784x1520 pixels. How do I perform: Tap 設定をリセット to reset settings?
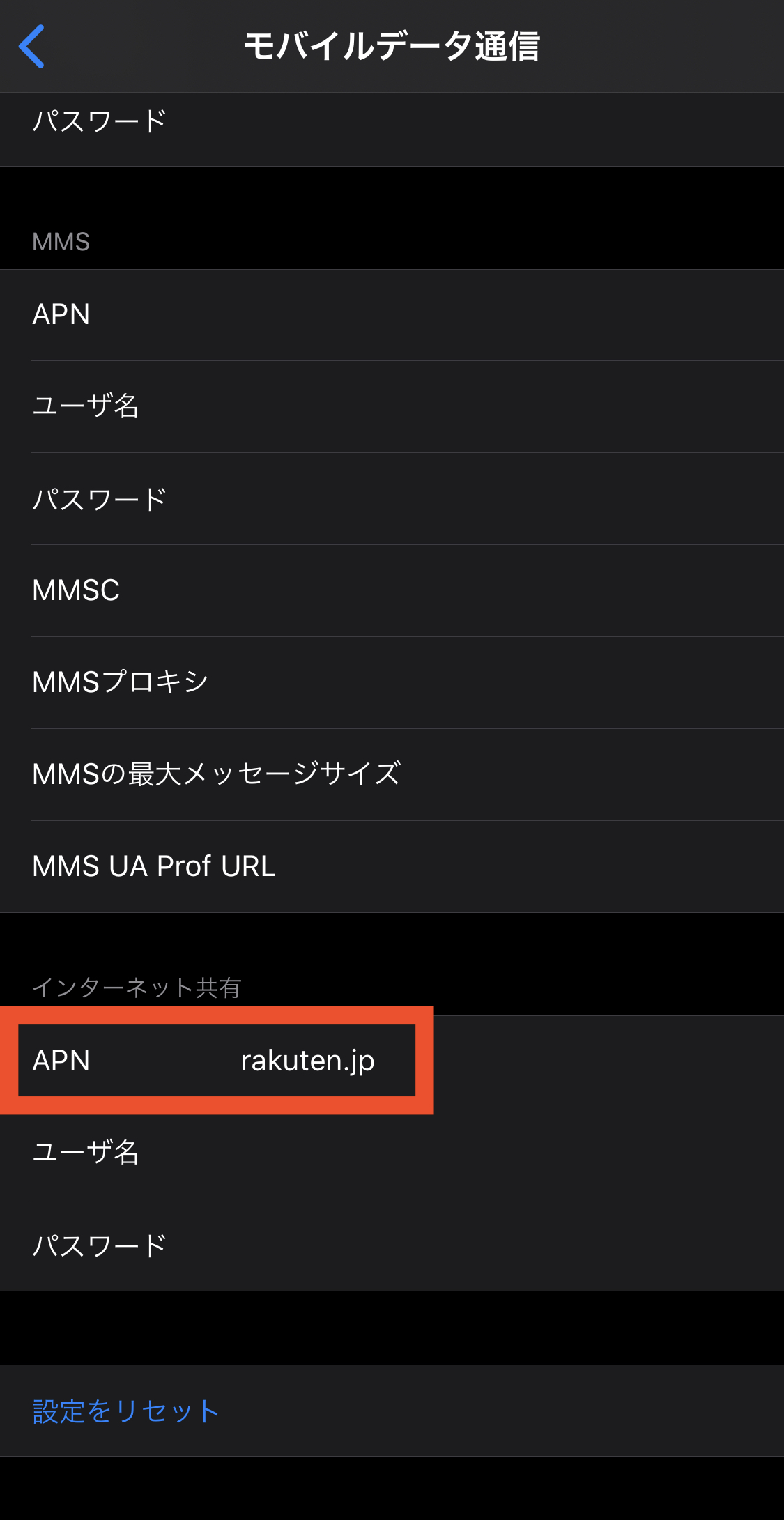coord(126,1411)
